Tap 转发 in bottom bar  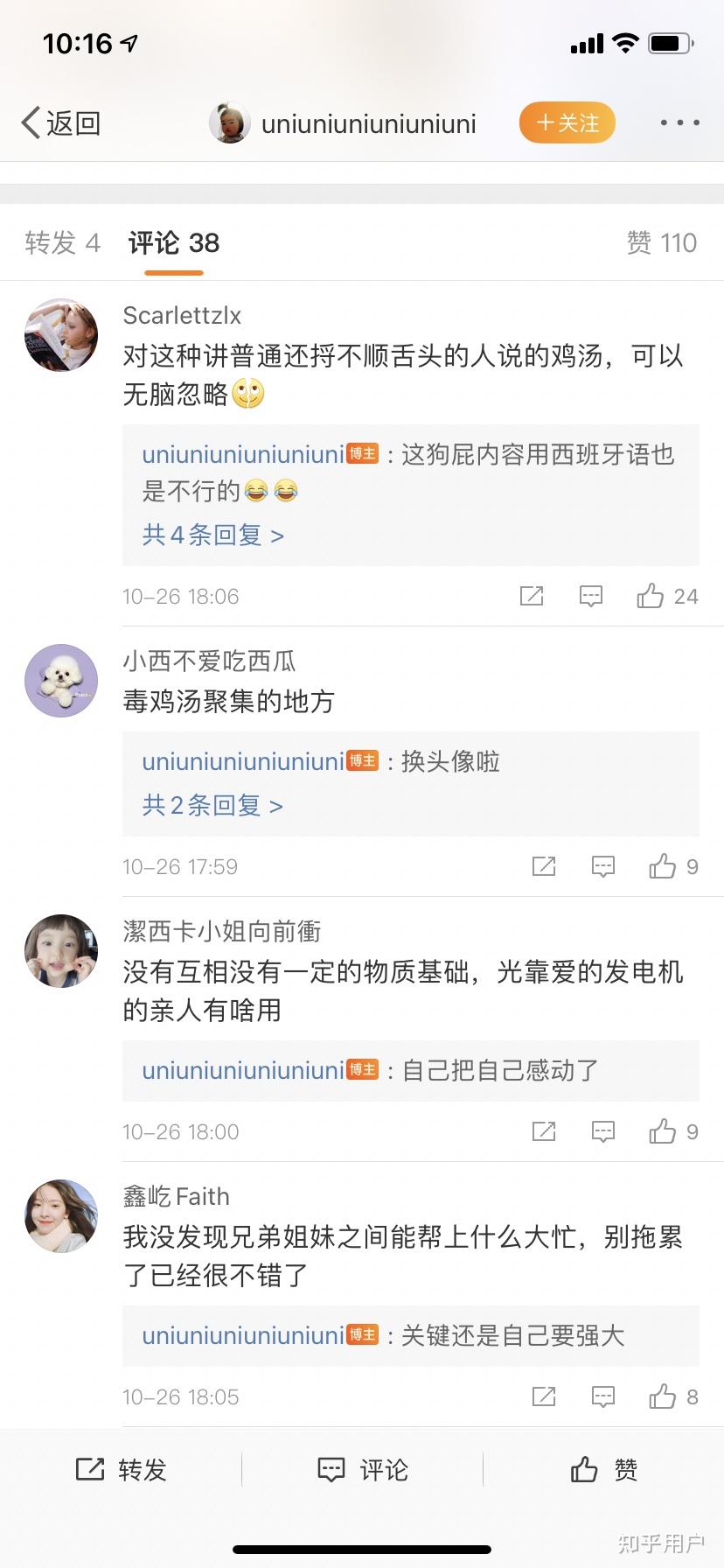click(x=122, y=1470)
